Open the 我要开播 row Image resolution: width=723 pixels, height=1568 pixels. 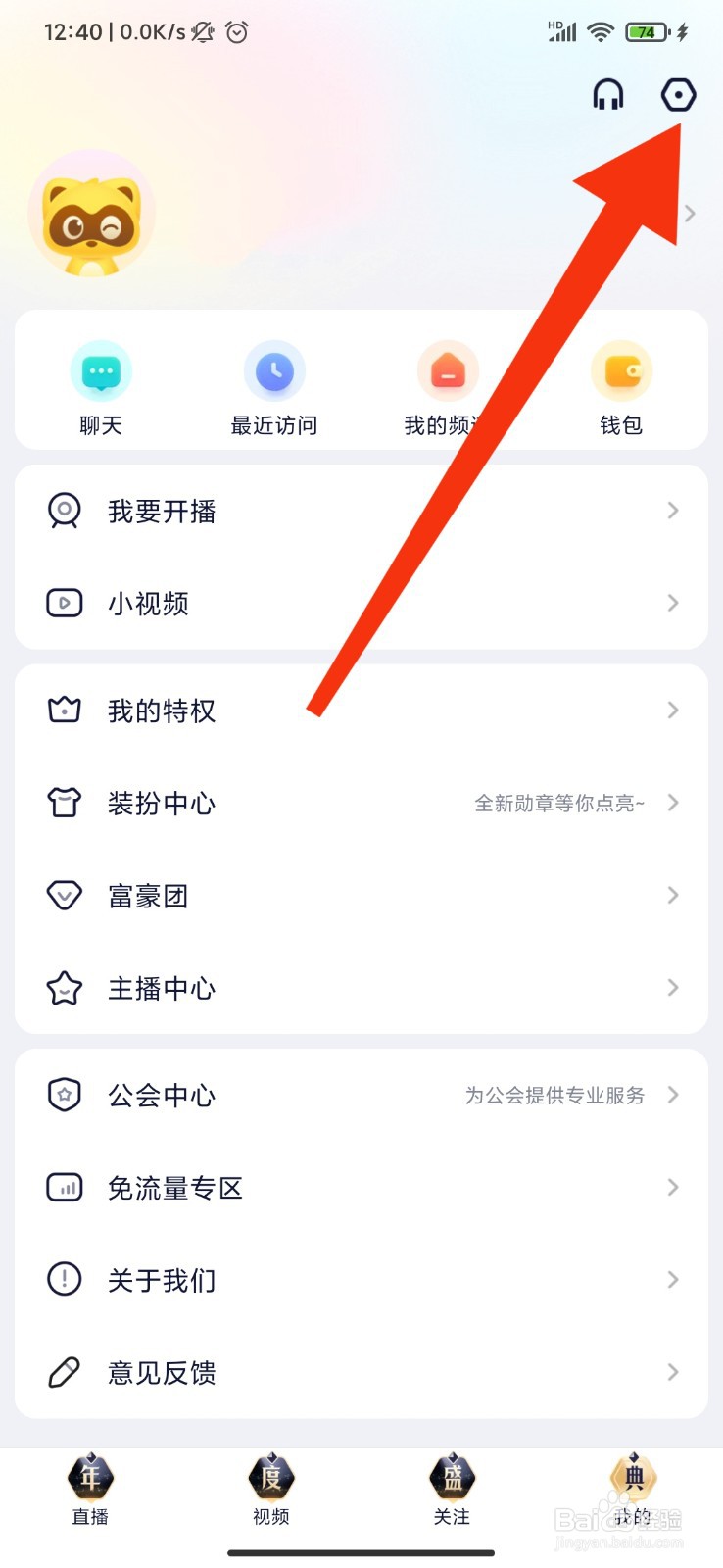click(361, 511)
